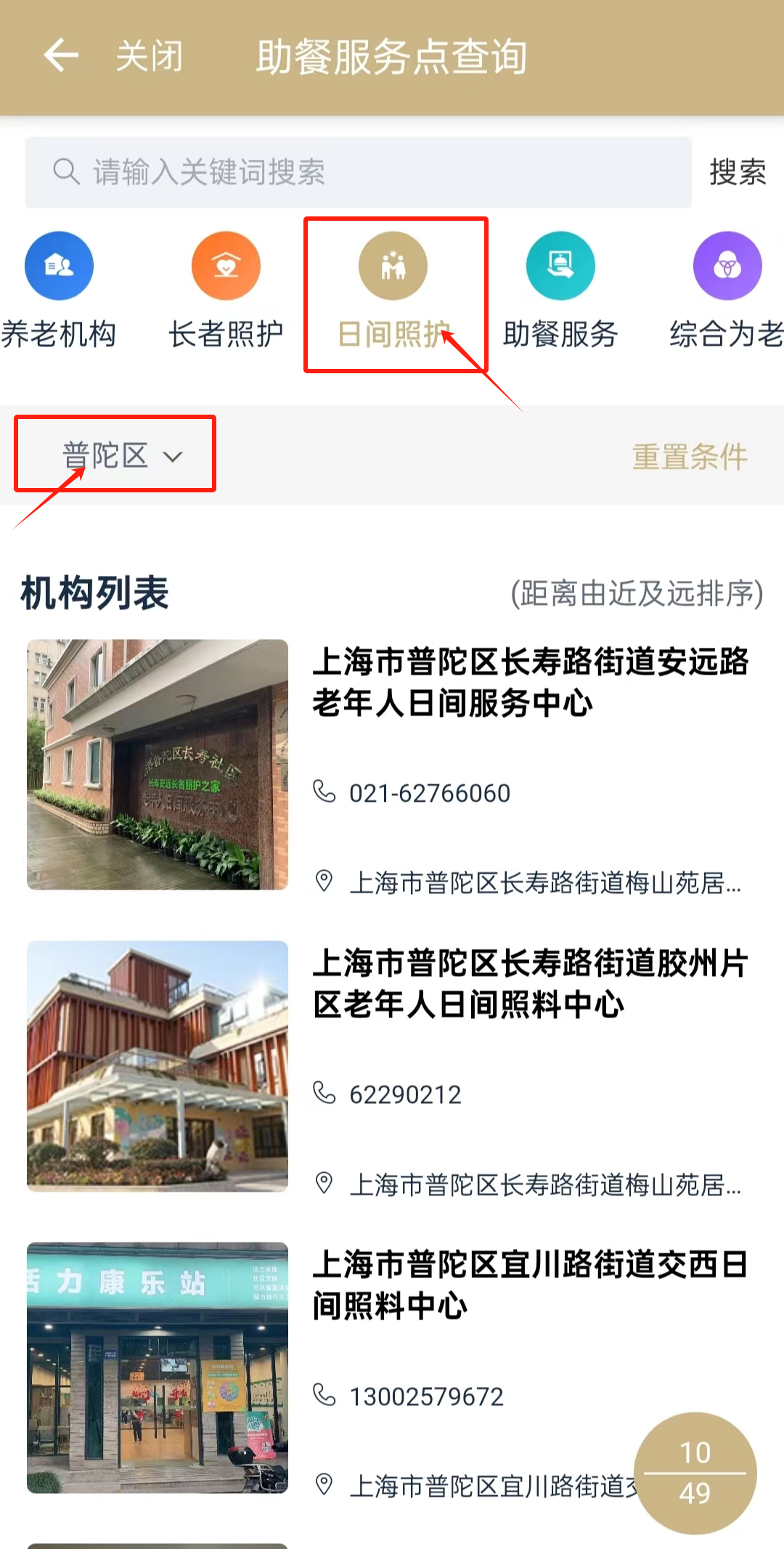This screenshot has width=784, height=1549.
Task: Open 长寿路街道安远路老年人日间服务中心
Action: coord(530,682)
